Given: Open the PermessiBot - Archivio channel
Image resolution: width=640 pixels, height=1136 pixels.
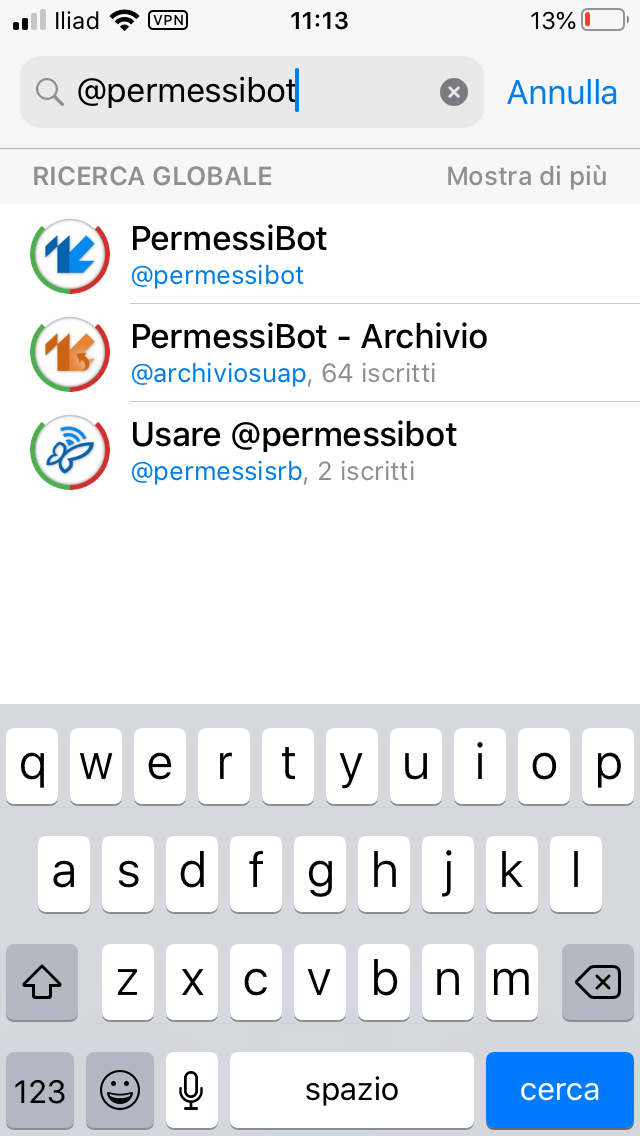Looking at the screenshot, I should pos(320,353).
